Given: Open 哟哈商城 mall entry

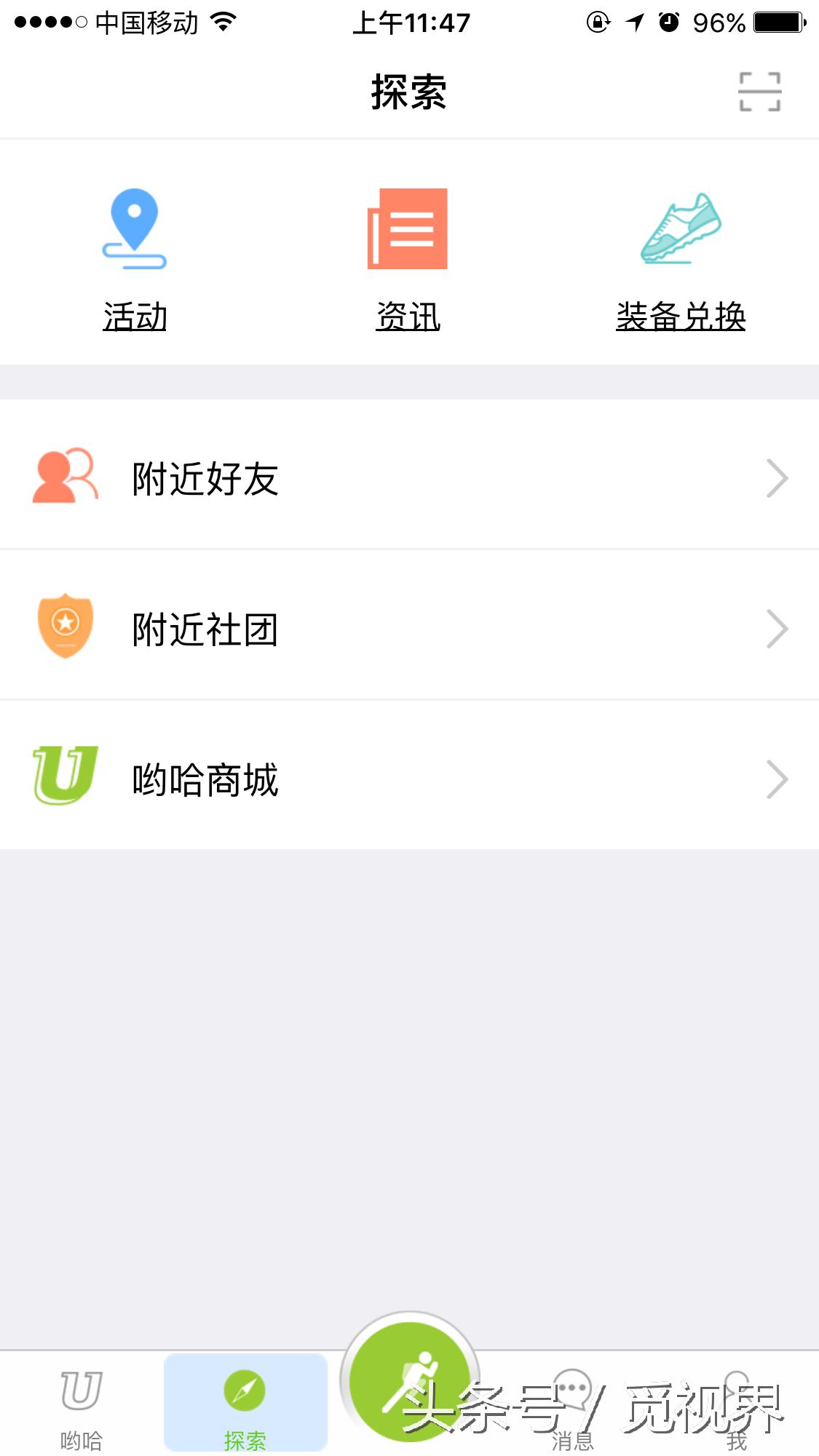Looking at the screenshot, I should pyautogui.click(x=205, y=779).
